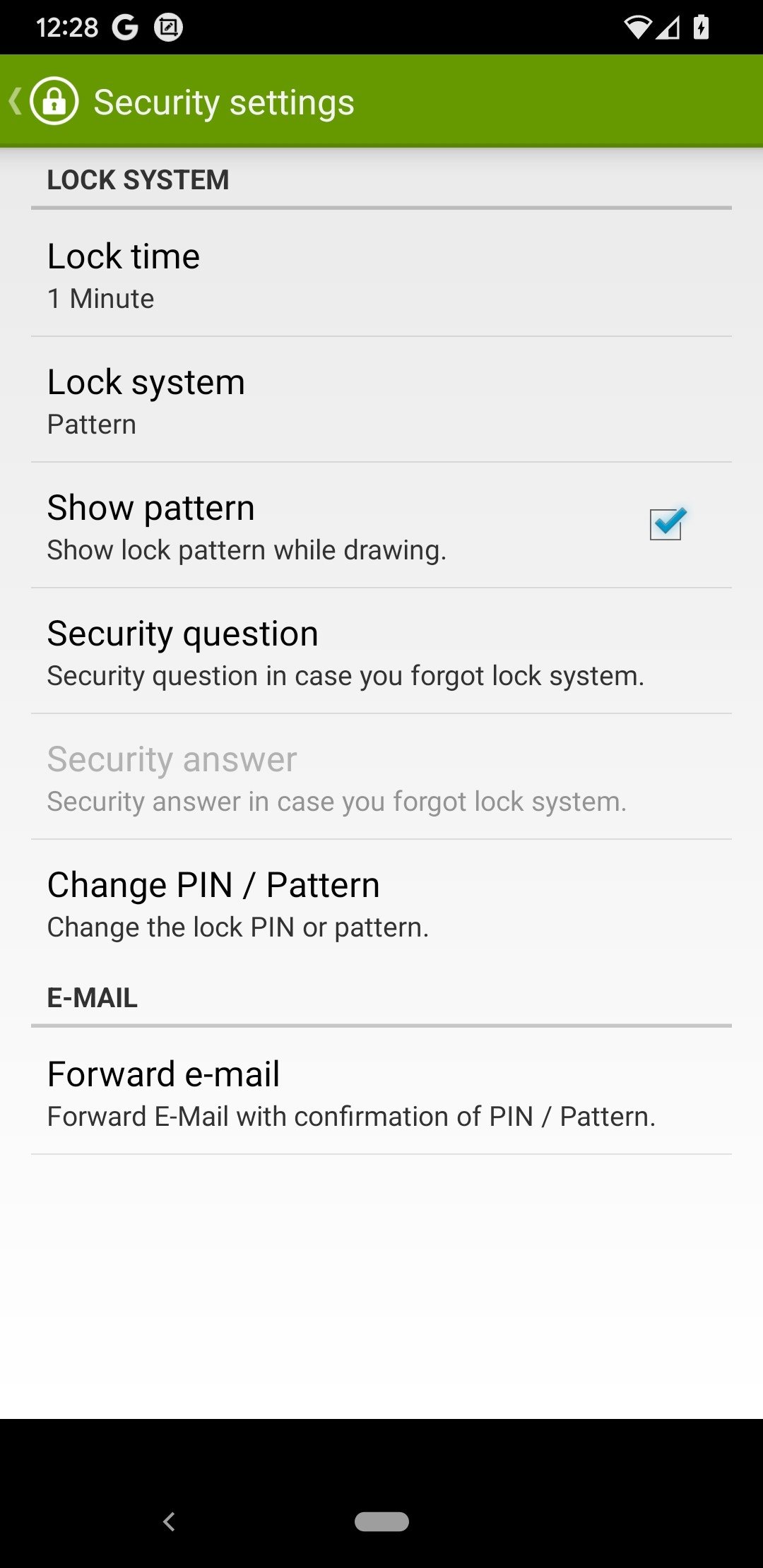This screenshot has width=763, height=1568.
Task: Open the Lock time setting
Action: 381,274
